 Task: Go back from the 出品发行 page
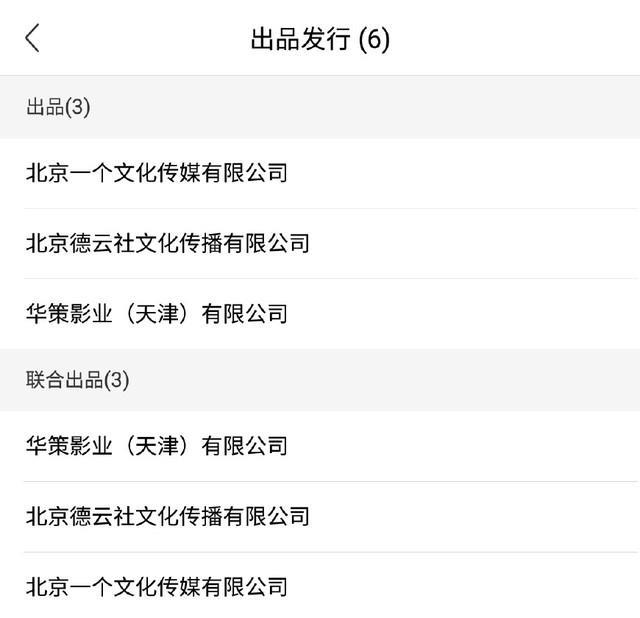pos(33,39)
